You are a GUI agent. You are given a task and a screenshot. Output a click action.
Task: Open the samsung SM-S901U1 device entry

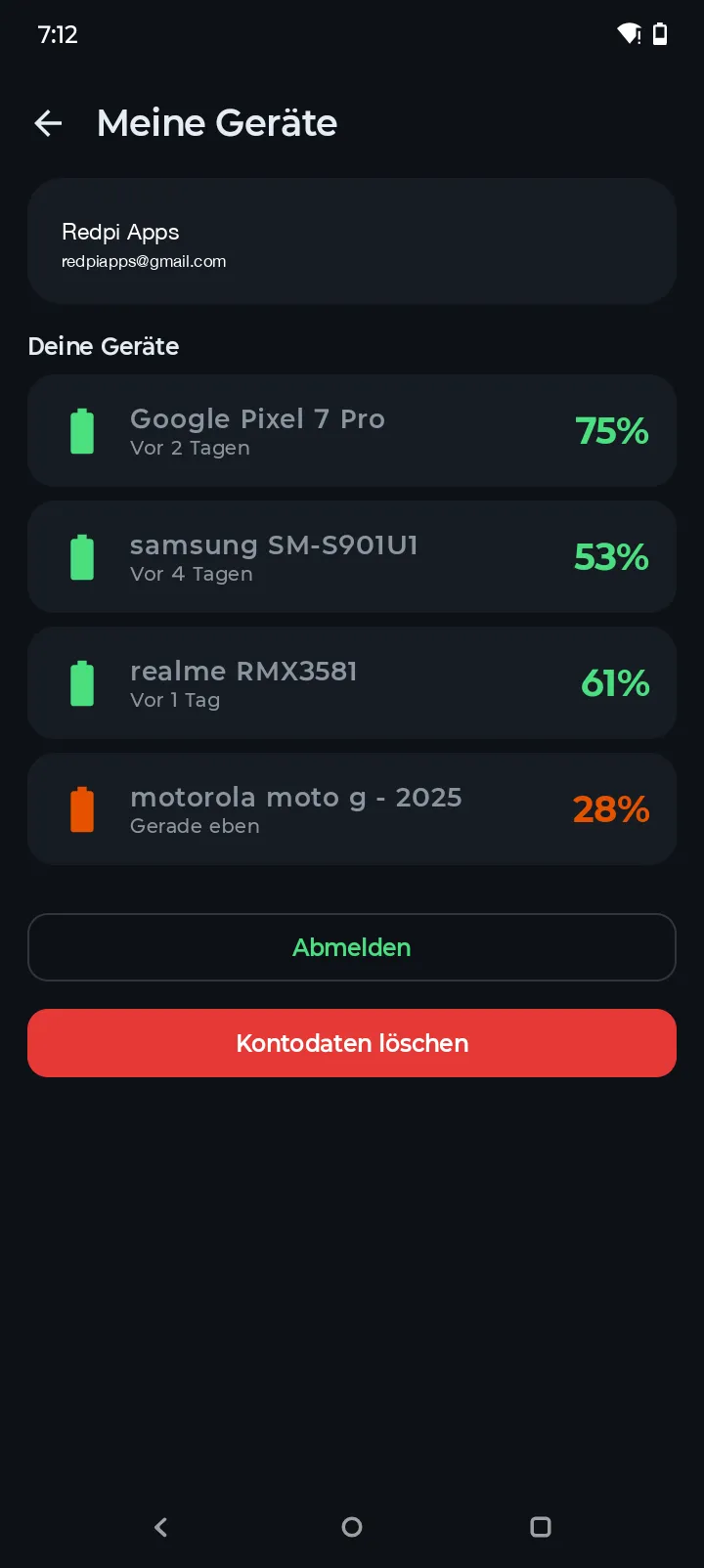[352, 556]
